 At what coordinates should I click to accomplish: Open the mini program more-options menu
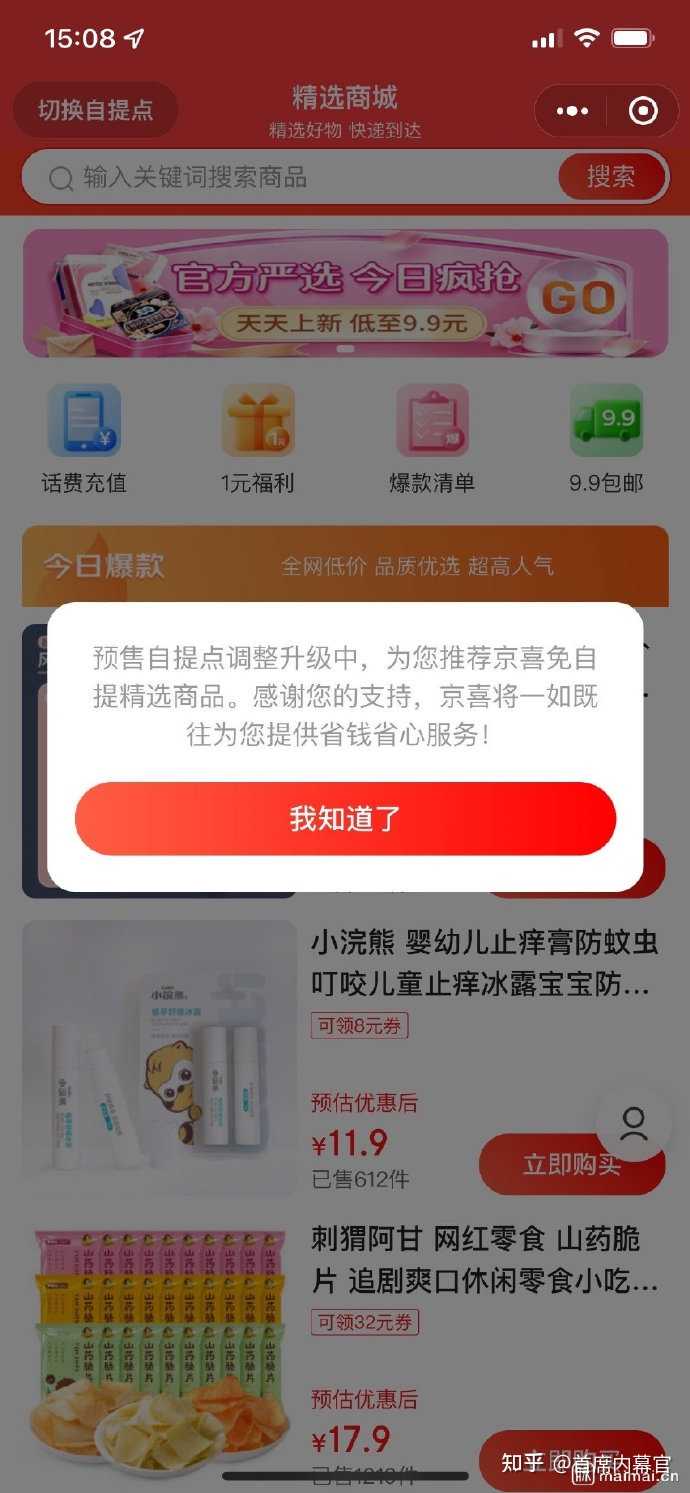point(572,111)
